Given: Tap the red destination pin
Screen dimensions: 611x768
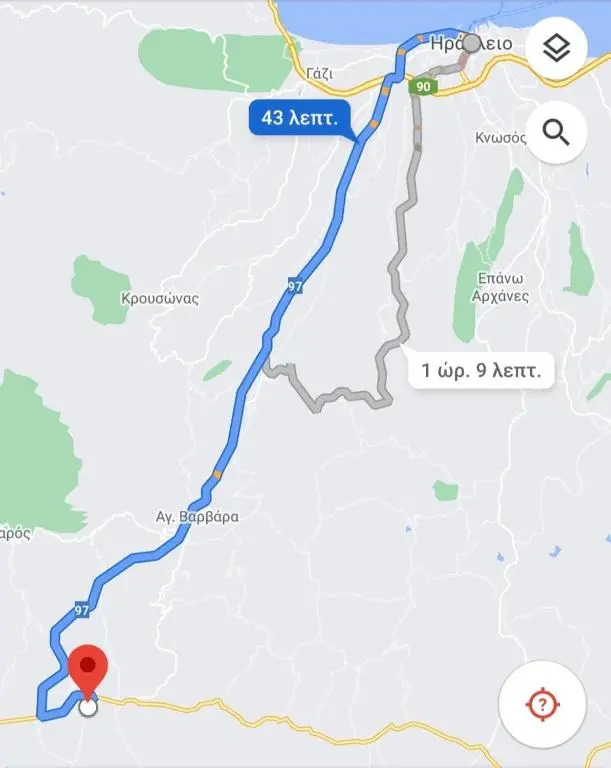Looking at the screenshot, I should click(x=88, y=668).
